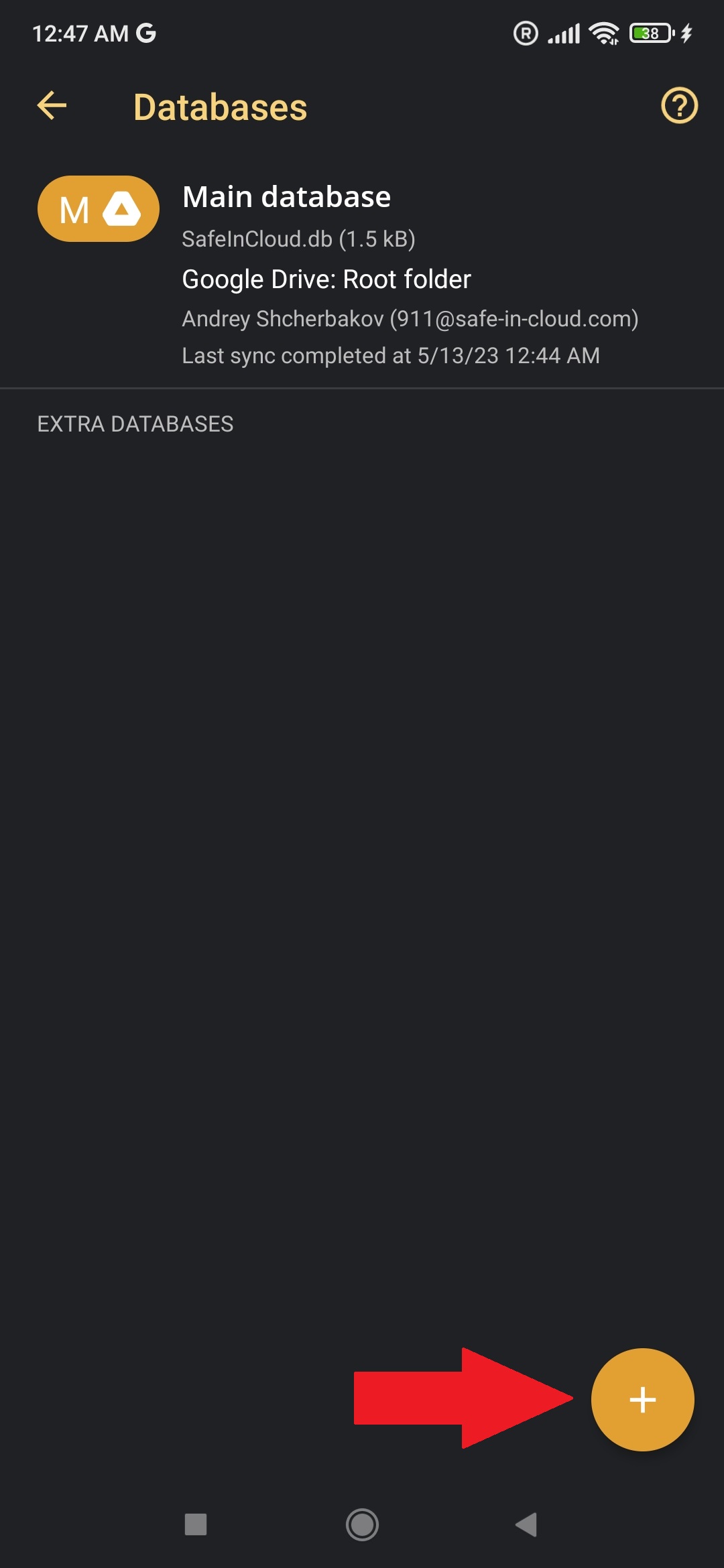Viewport: 724px width, 1568px height.
Task: Open the Main database entry
Action: pos(362,275)
